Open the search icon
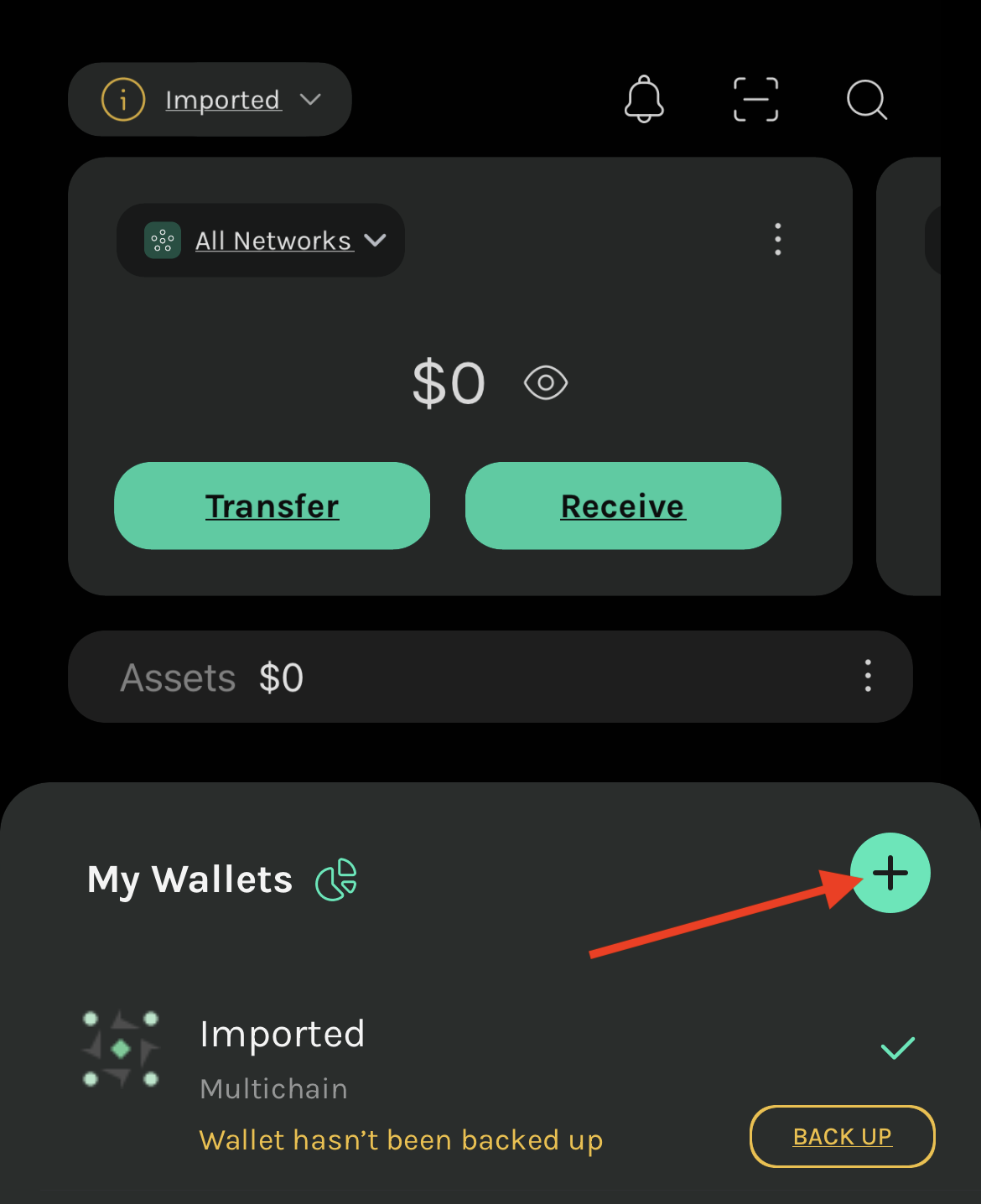The height and width of the screenshot is (1204, 981). (x=866, y=101)
